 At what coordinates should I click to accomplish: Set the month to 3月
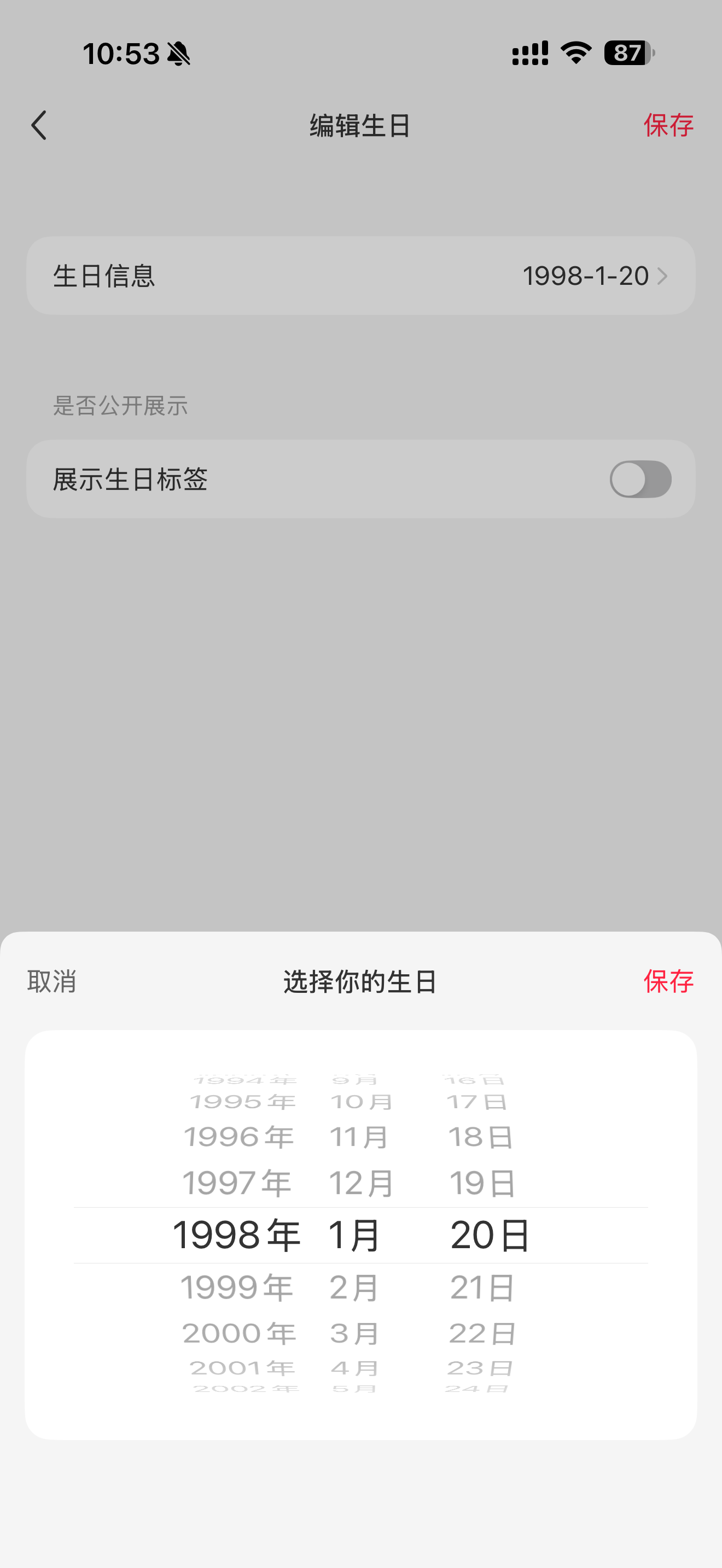pos(354,1333)
